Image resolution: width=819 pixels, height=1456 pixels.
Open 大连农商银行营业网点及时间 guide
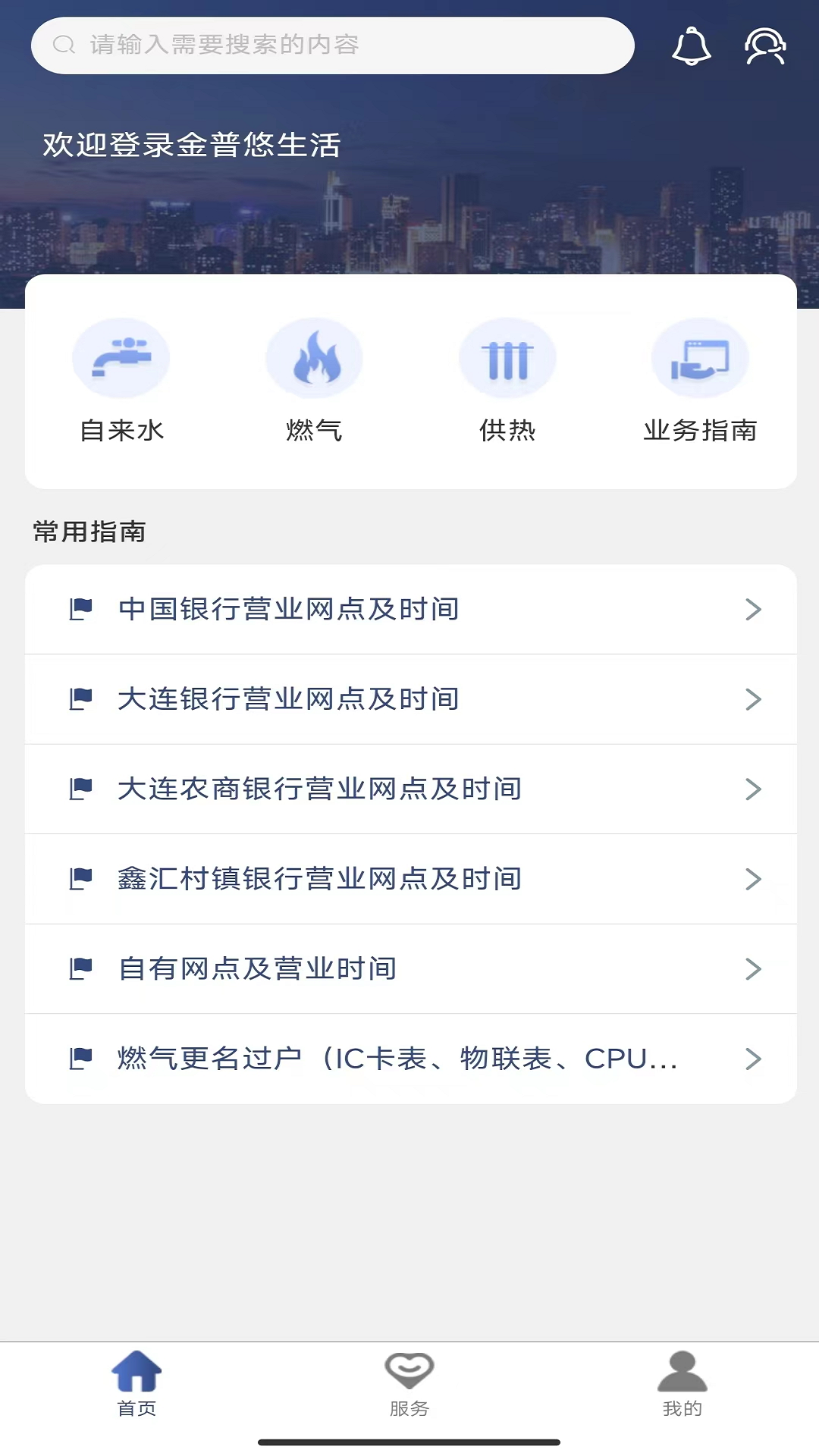[320, 789]
